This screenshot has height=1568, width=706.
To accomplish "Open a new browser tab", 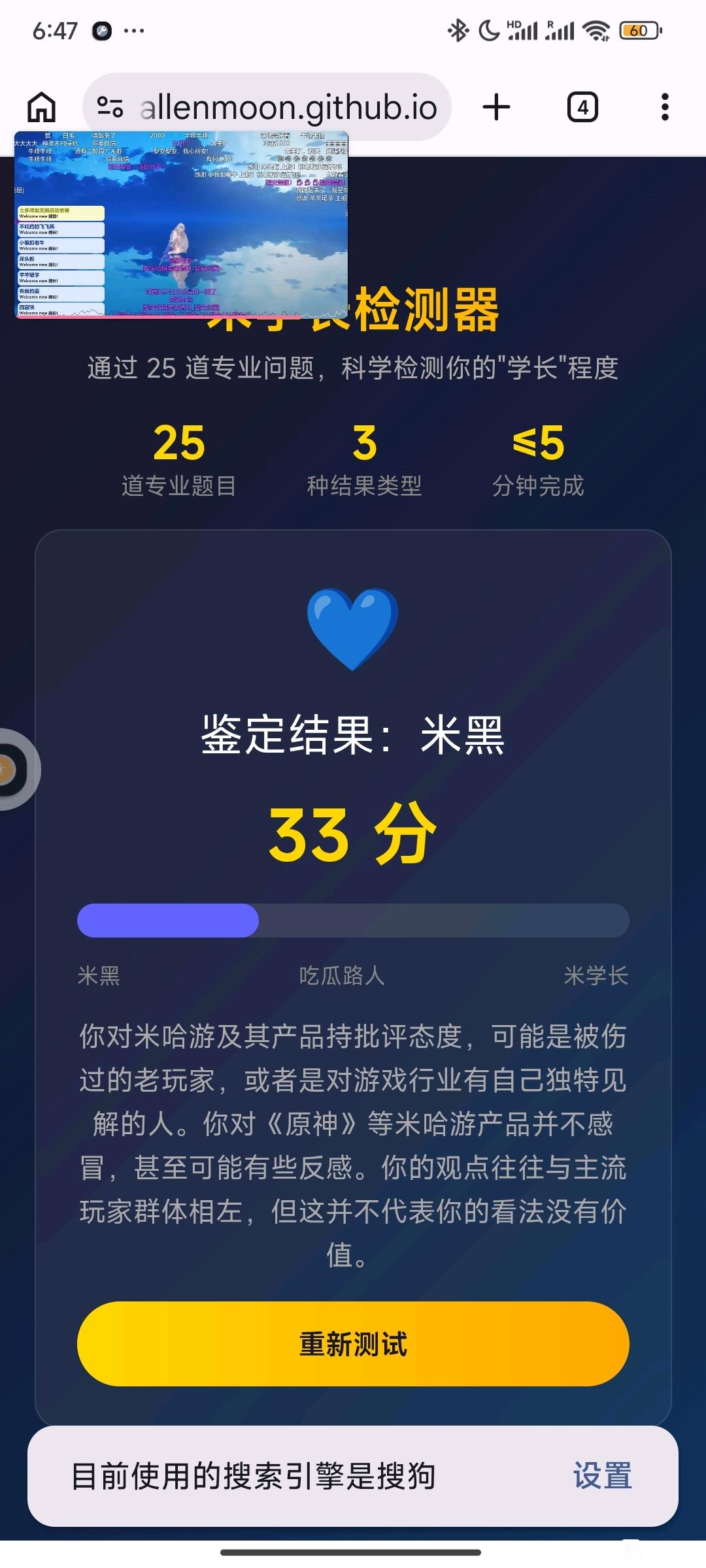I will 496,107.
